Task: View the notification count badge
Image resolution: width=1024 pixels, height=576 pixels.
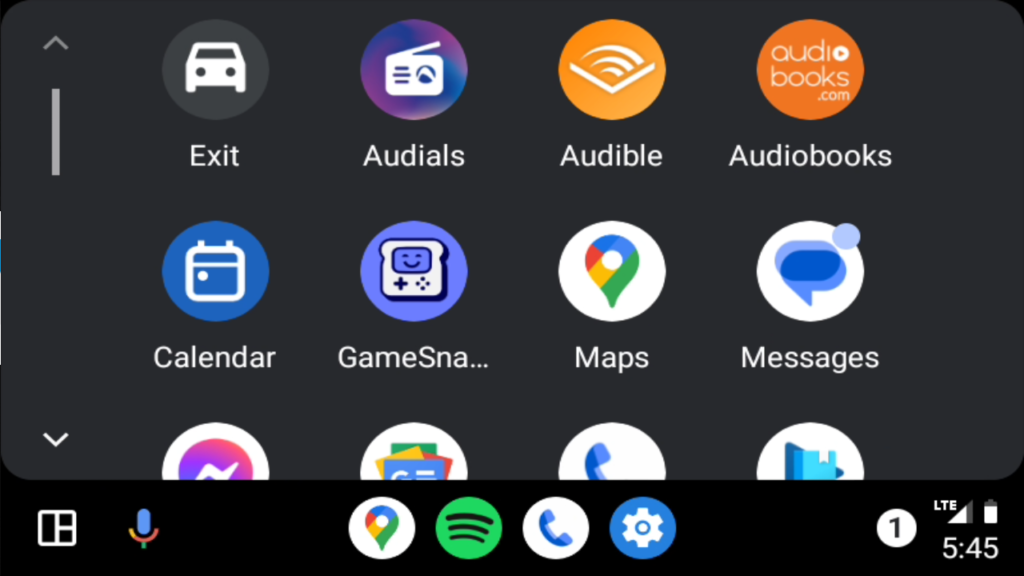Action: click(896, 528)
